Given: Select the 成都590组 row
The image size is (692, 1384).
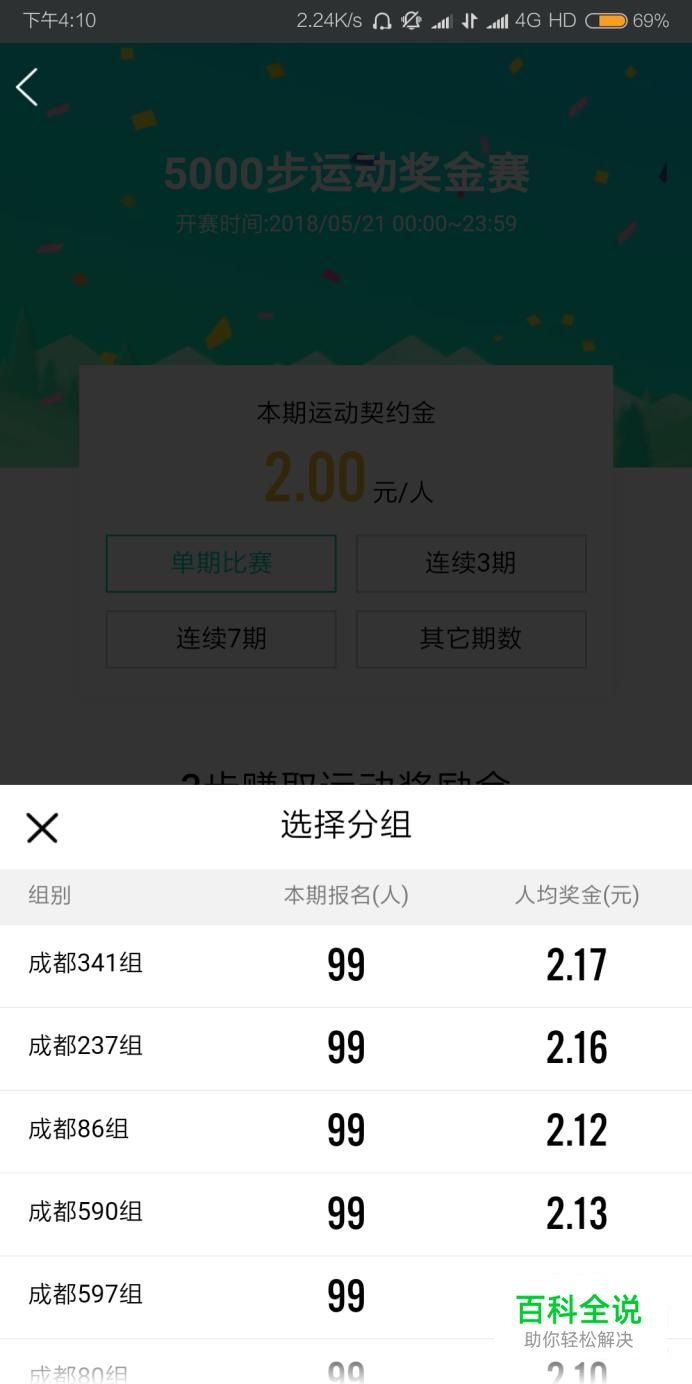Looking at the screenshot, I should click(x=346, y=1214).
